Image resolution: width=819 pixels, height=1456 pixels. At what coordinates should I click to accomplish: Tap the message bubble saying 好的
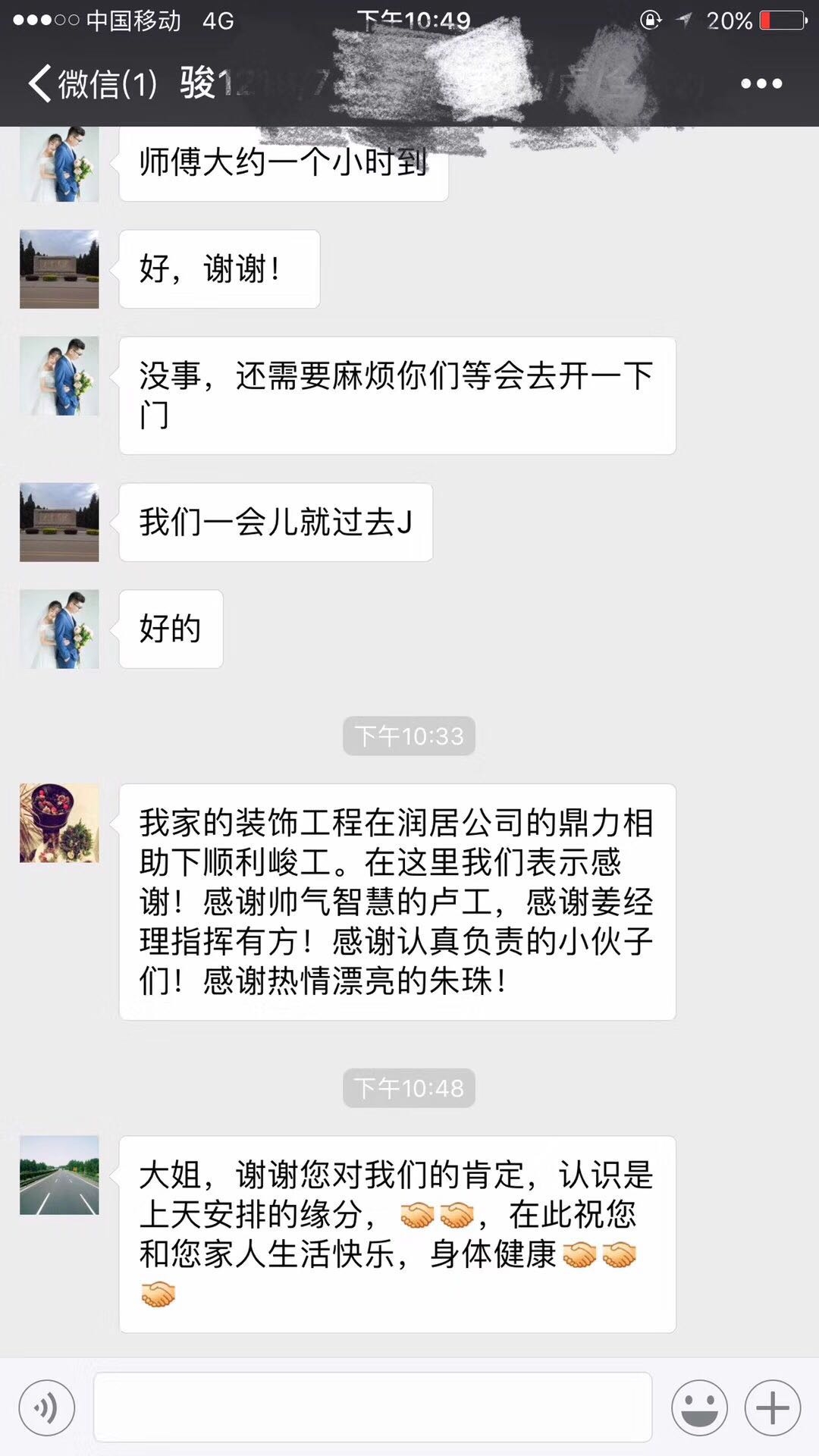(170, 628)
